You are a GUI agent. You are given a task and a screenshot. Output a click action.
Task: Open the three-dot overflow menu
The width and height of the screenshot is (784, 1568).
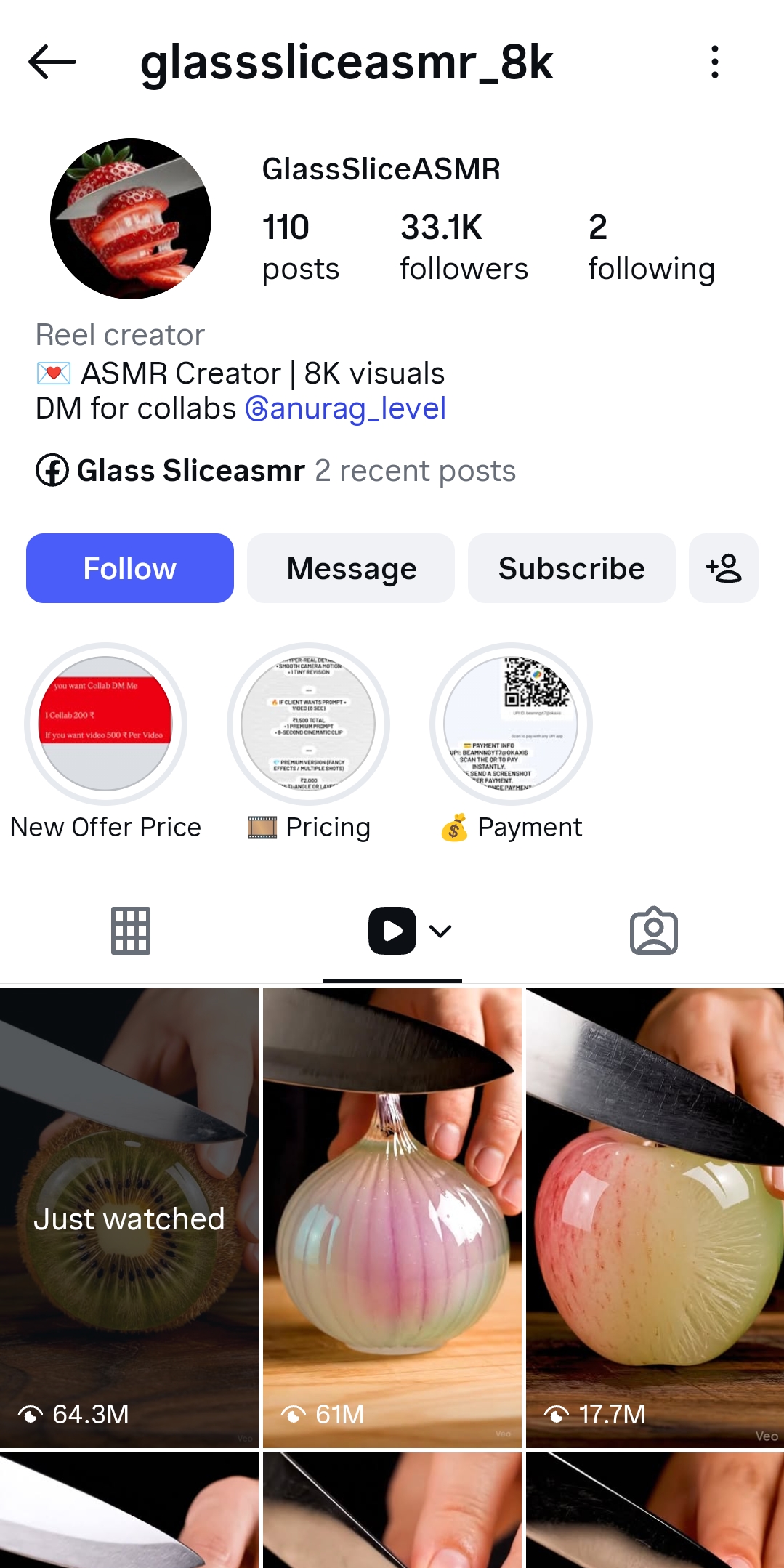click(715, 62)
